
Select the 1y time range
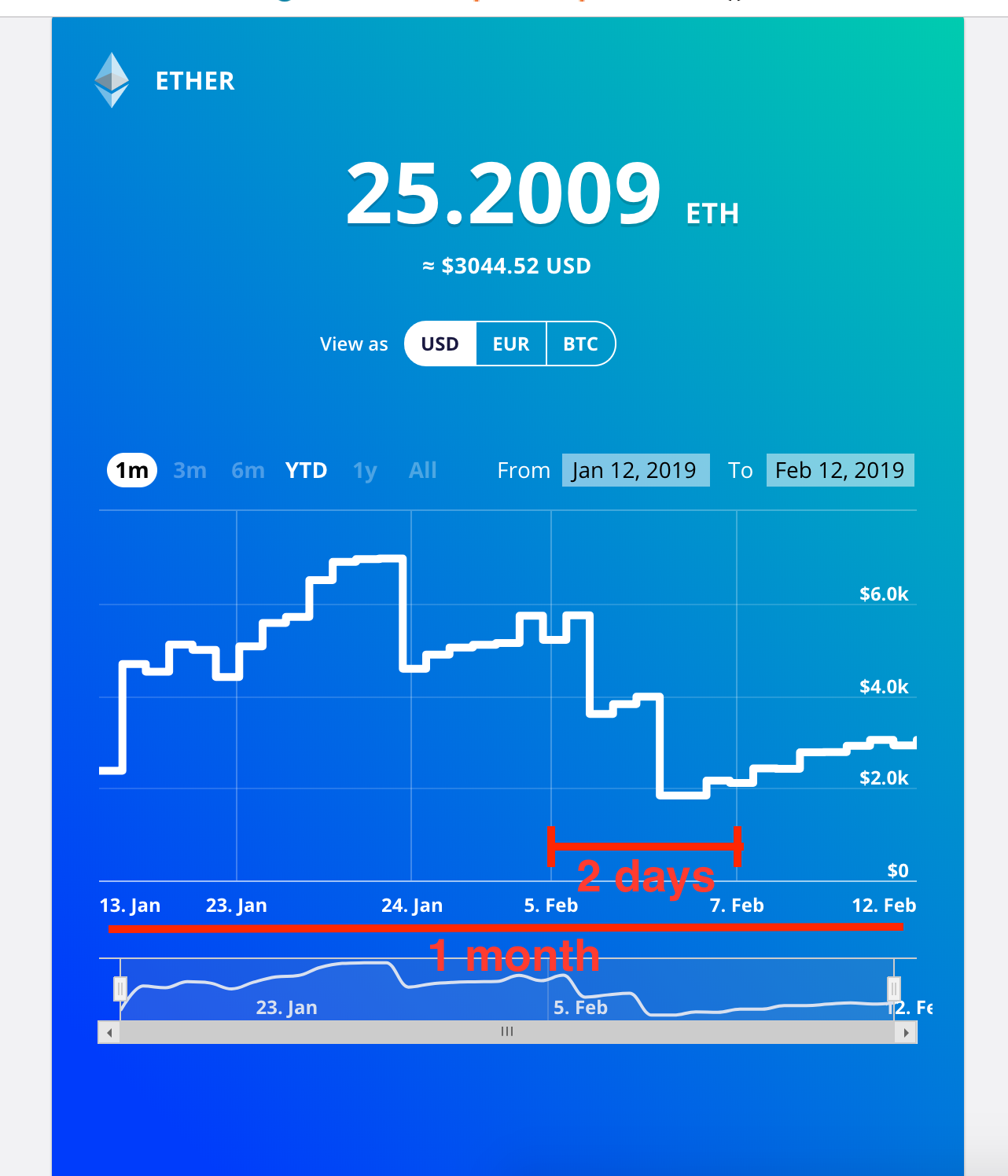(364, 469)
